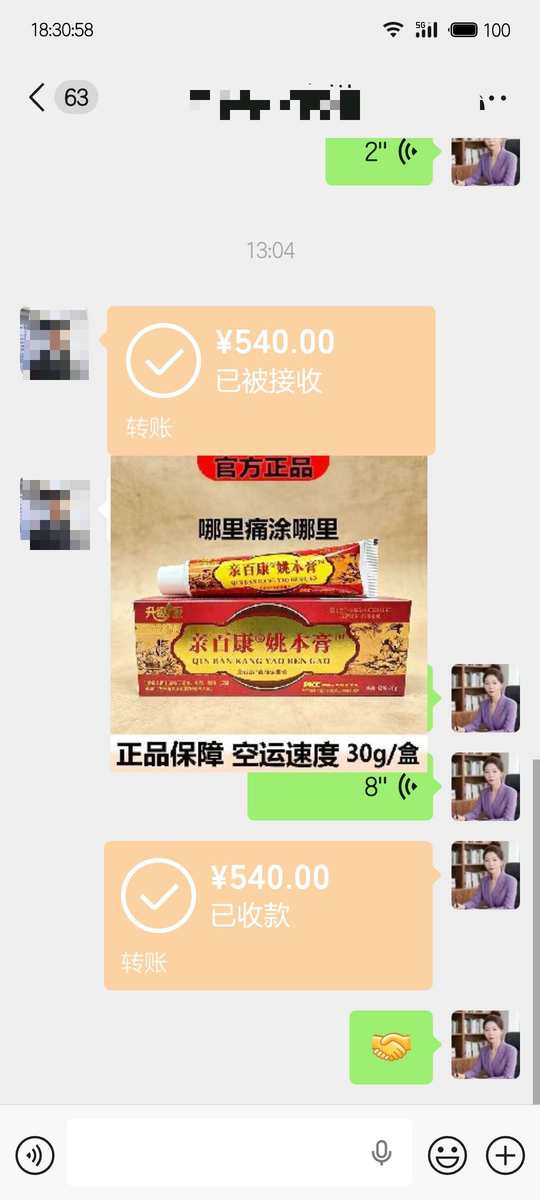Play the 8-second voice message

pos(340,787)
